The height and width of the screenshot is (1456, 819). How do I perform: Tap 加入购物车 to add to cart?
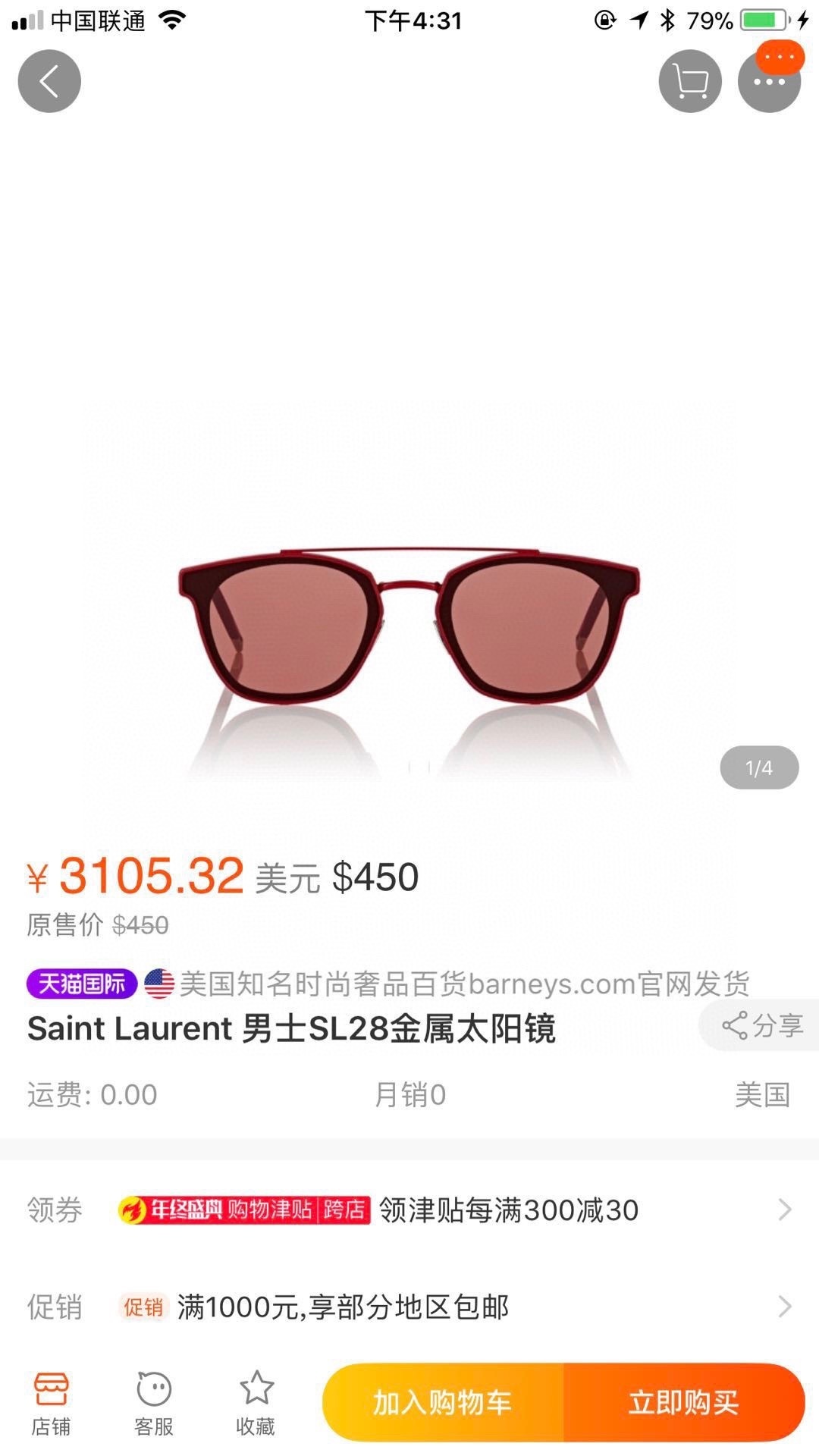[x=443, y=1403]
